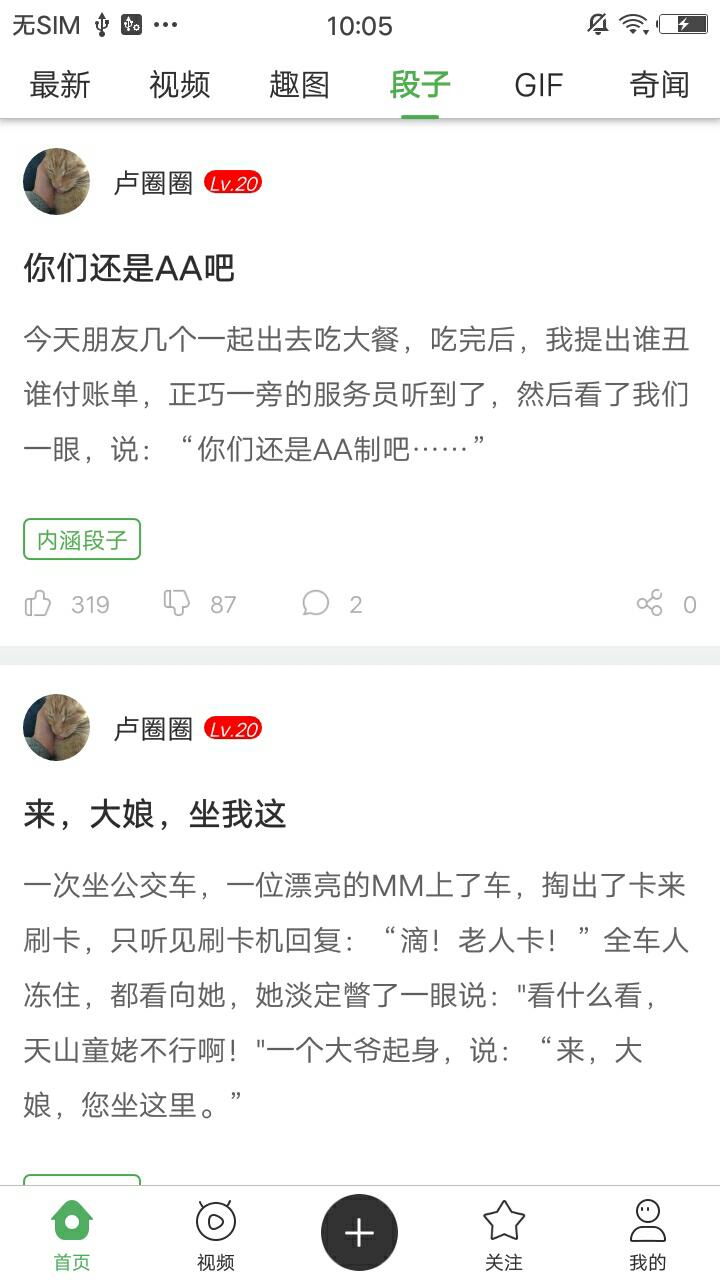The image size is (720, 1280).
Task: Create a new post with plus button
Action: [359, 1232]
